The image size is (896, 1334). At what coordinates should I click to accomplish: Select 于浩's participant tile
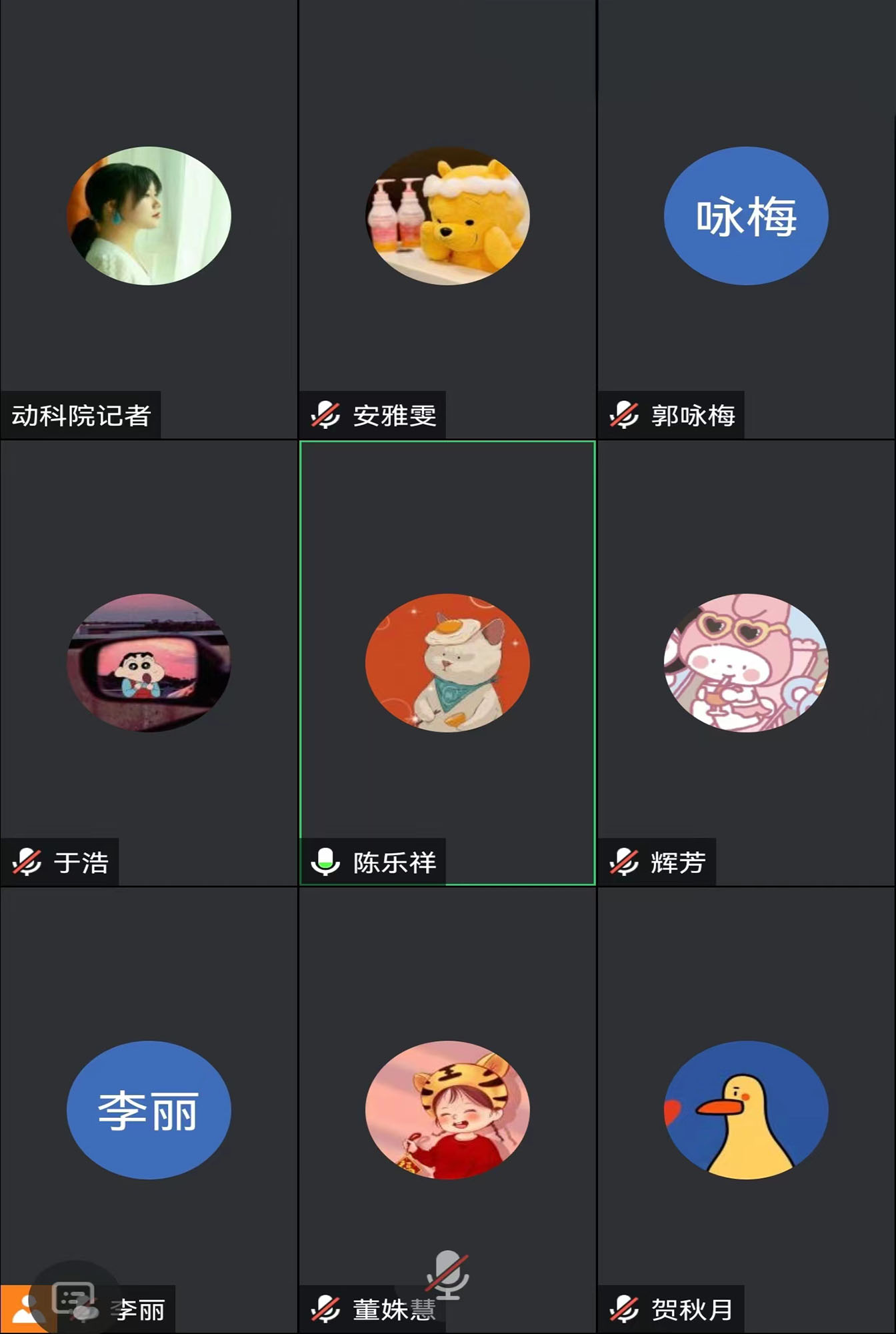149,662
